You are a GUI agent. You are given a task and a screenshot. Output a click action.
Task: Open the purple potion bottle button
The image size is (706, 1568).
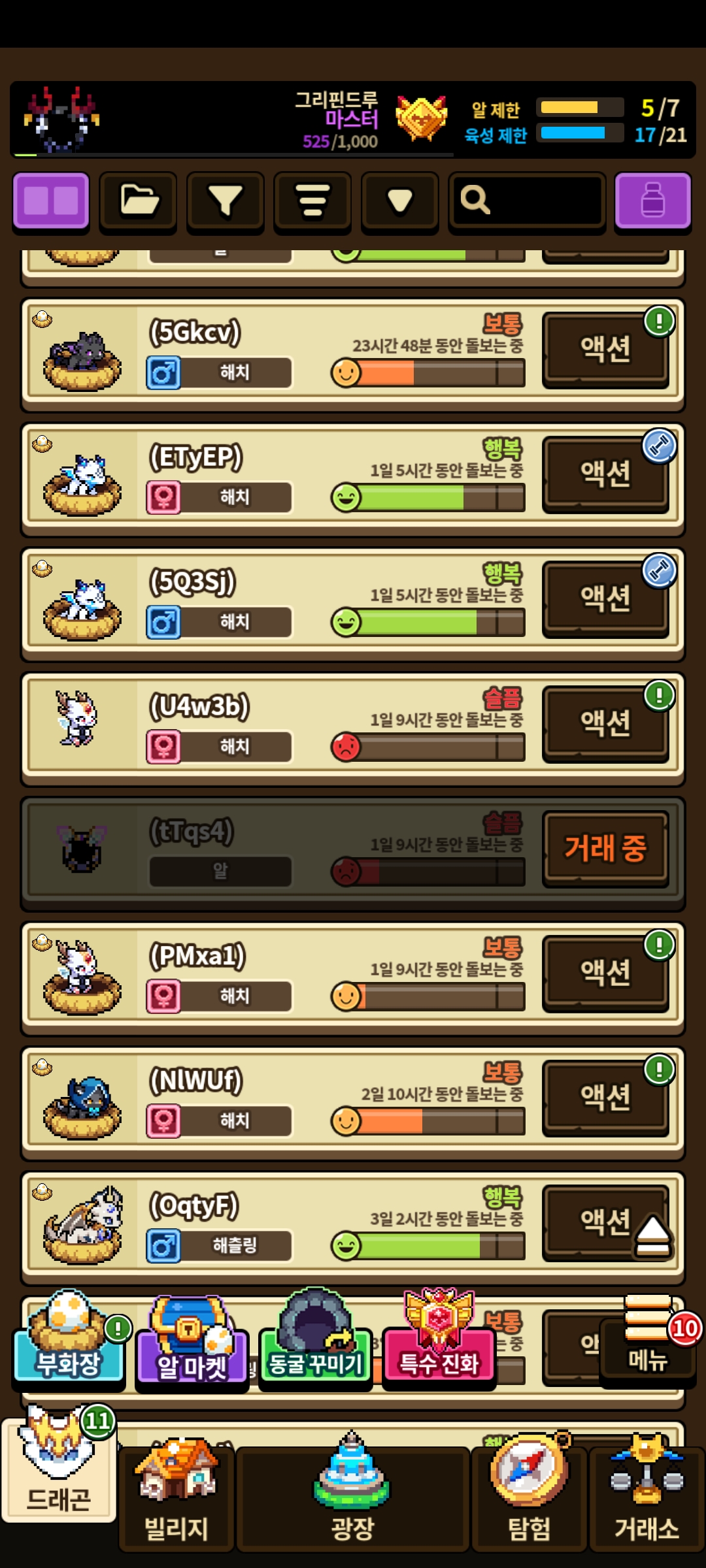coord(652,201)
